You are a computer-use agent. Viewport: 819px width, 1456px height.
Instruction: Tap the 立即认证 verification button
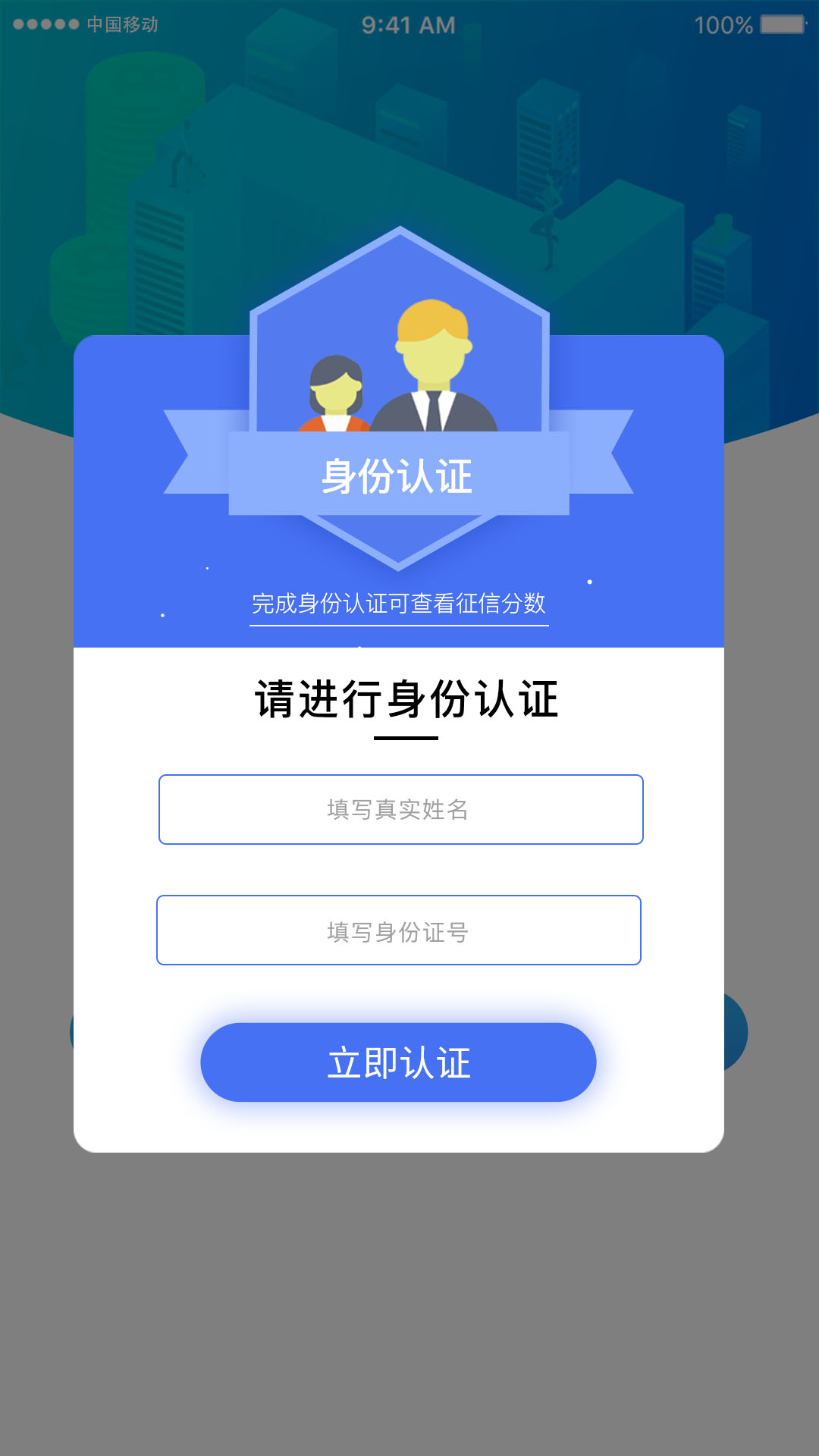400,1062
